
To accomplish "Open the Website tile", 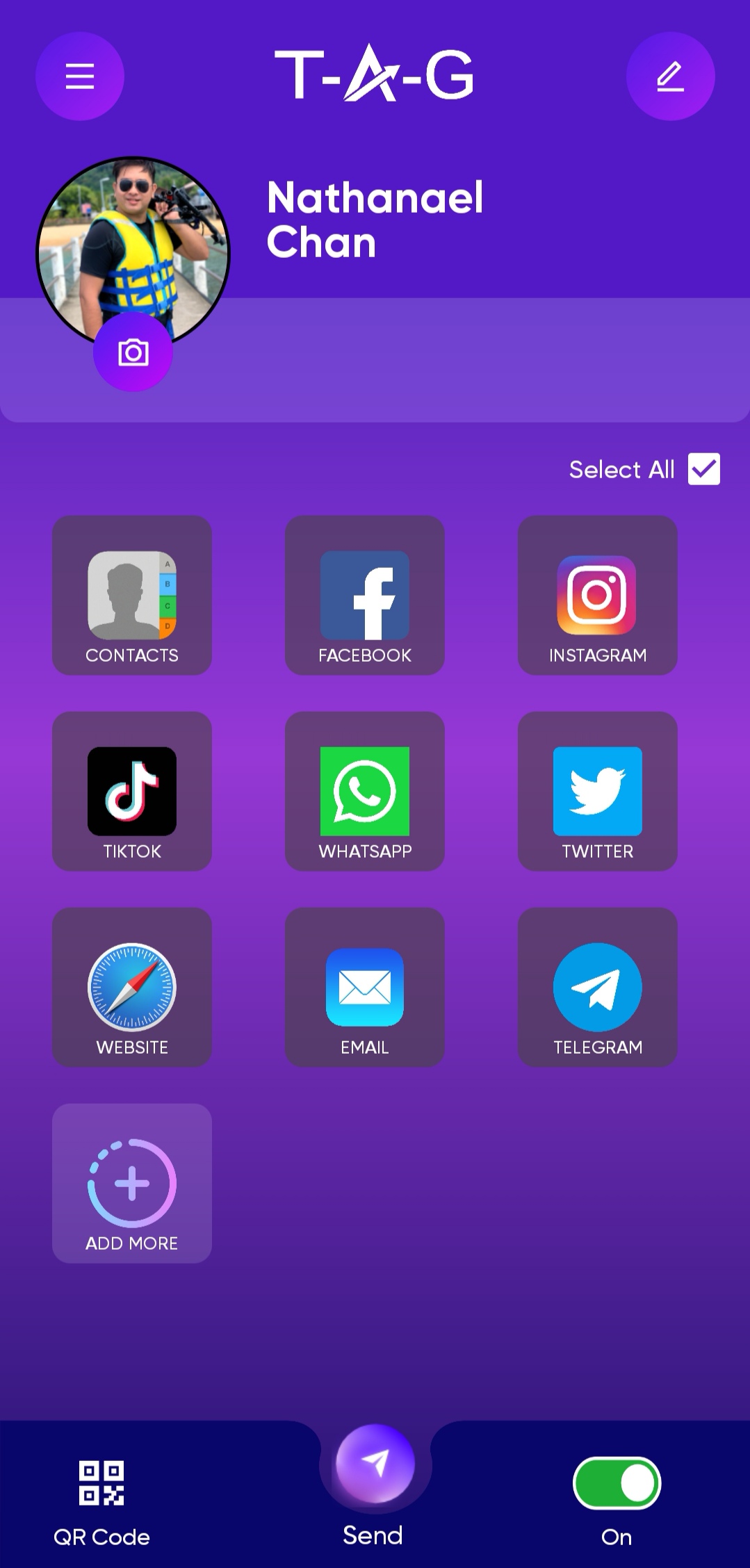I will click(x=132, y=988).
